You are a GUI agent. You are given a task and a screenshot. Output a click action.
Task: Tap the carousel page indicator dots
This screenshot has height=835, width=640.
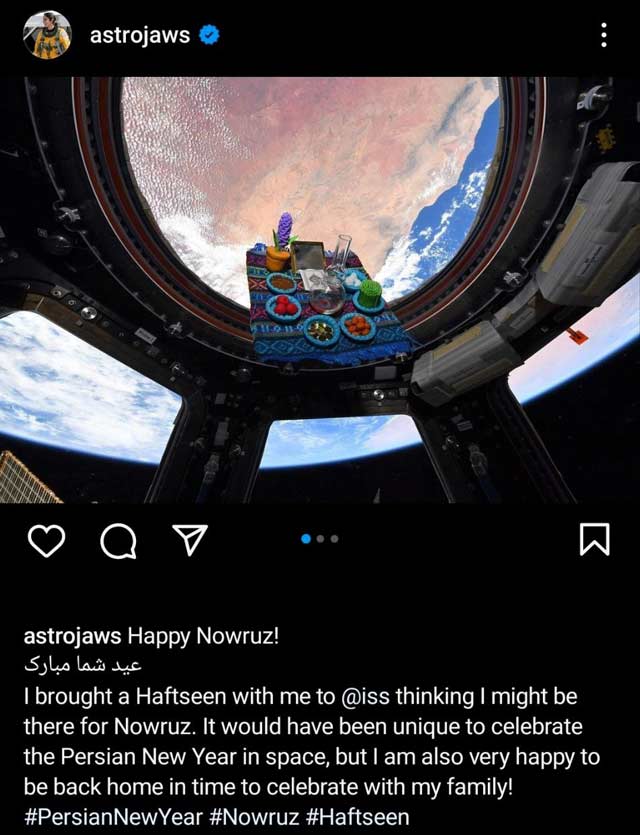pos(320,539)
